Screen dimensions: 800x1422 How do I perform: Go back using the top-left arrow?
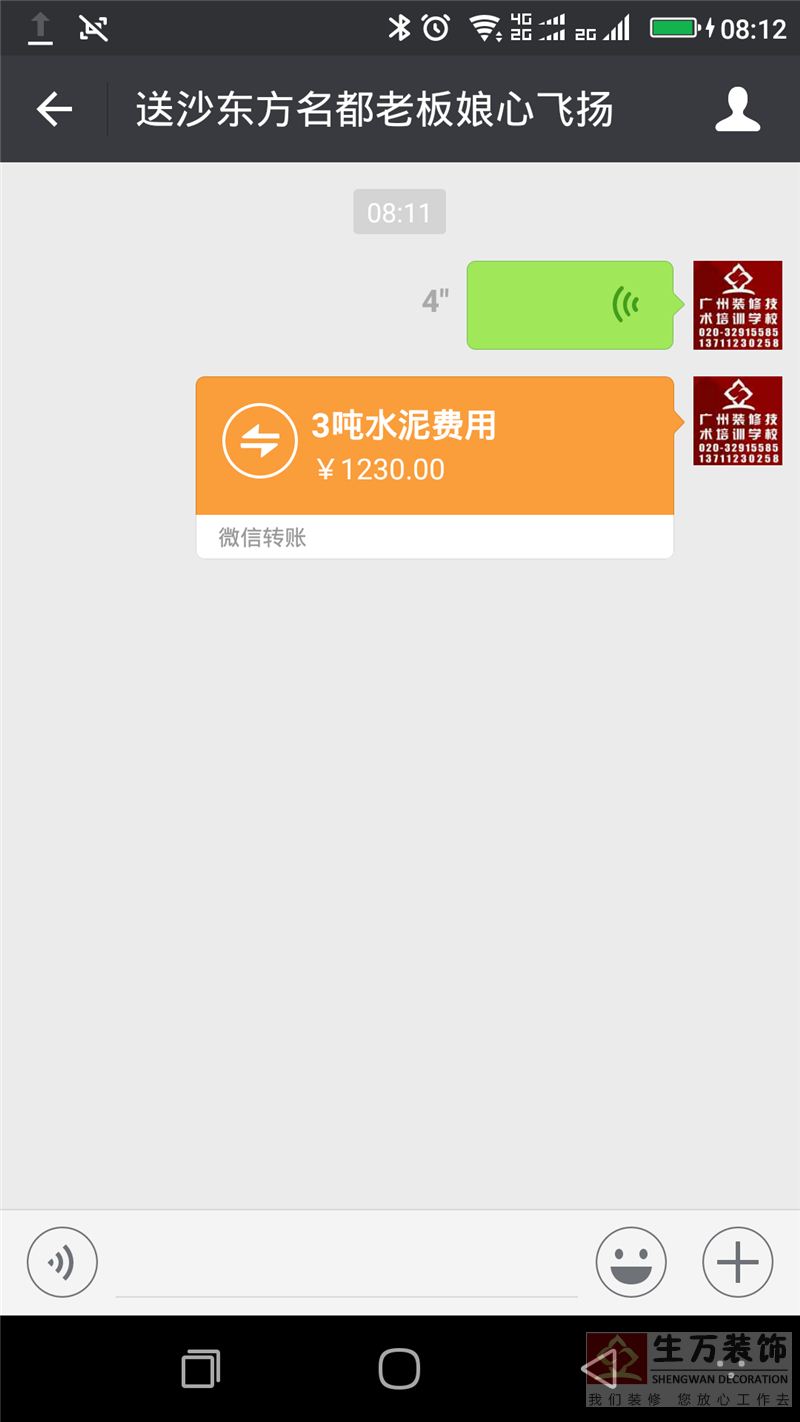[x=54, y=109]
